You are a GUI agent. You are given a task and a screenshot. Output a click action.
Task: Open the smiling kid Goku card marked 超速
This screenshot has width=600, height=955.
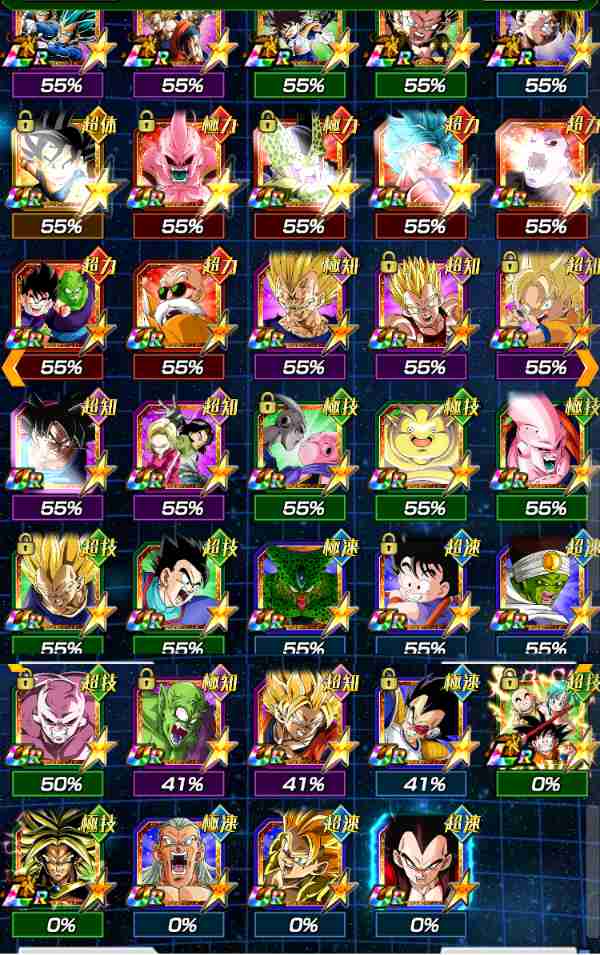click(x=424, y=588)
